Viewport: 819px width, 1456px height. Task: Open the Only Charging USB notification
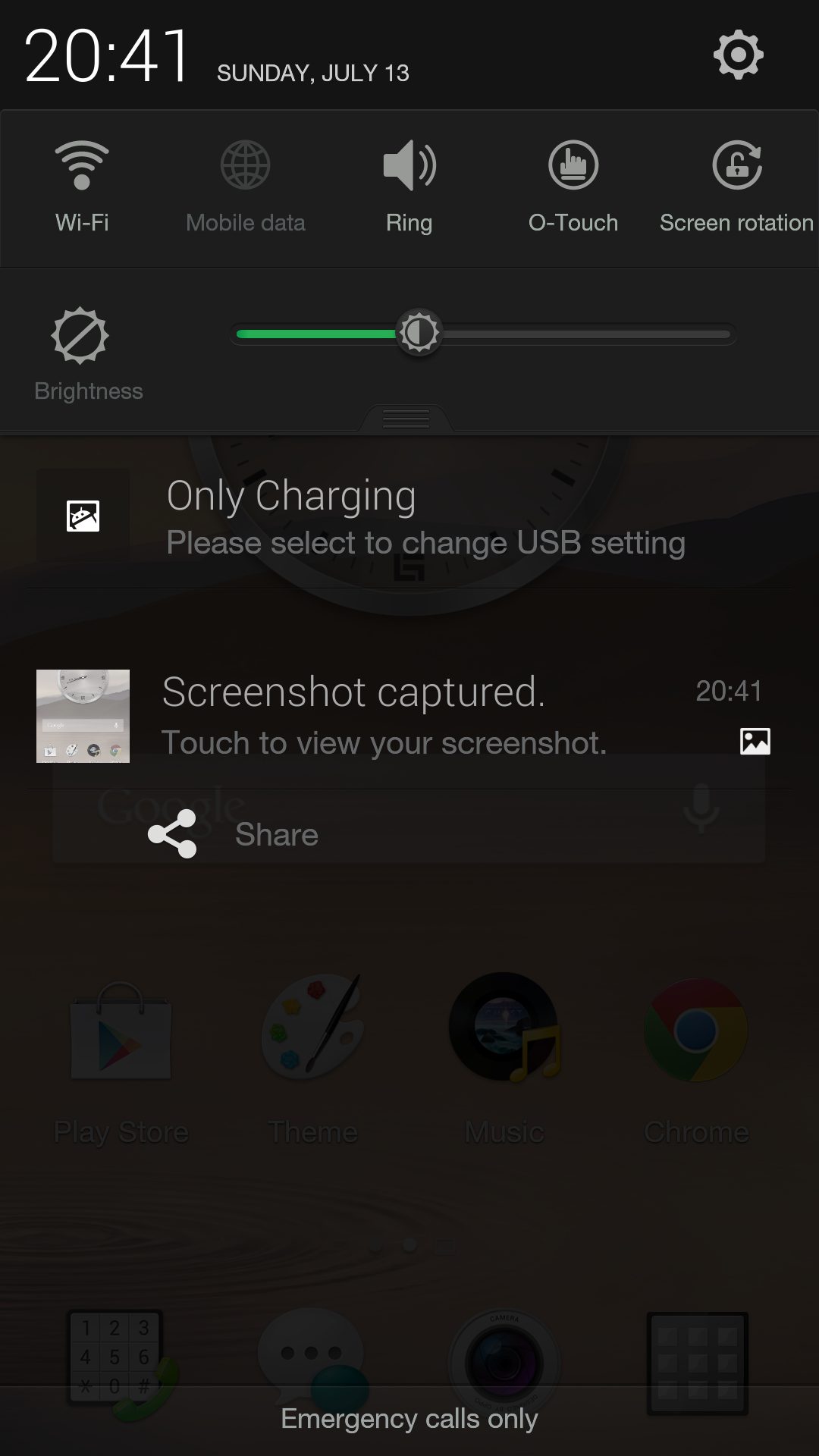coord(409,517)
